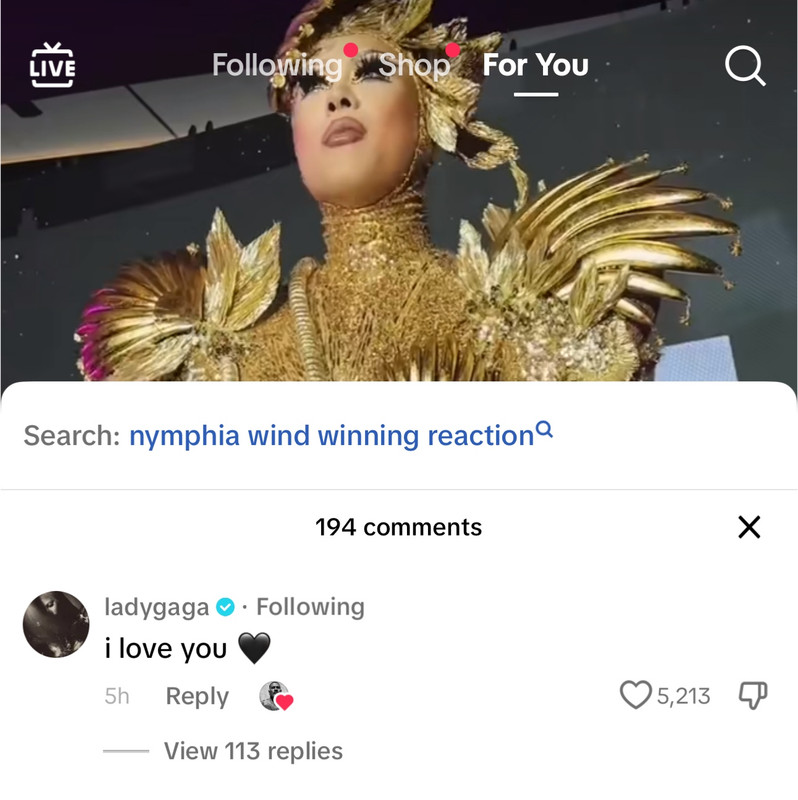This screenshot has width=798, height=800.
Task: Switch to the Shop tab
Action: 414,66
